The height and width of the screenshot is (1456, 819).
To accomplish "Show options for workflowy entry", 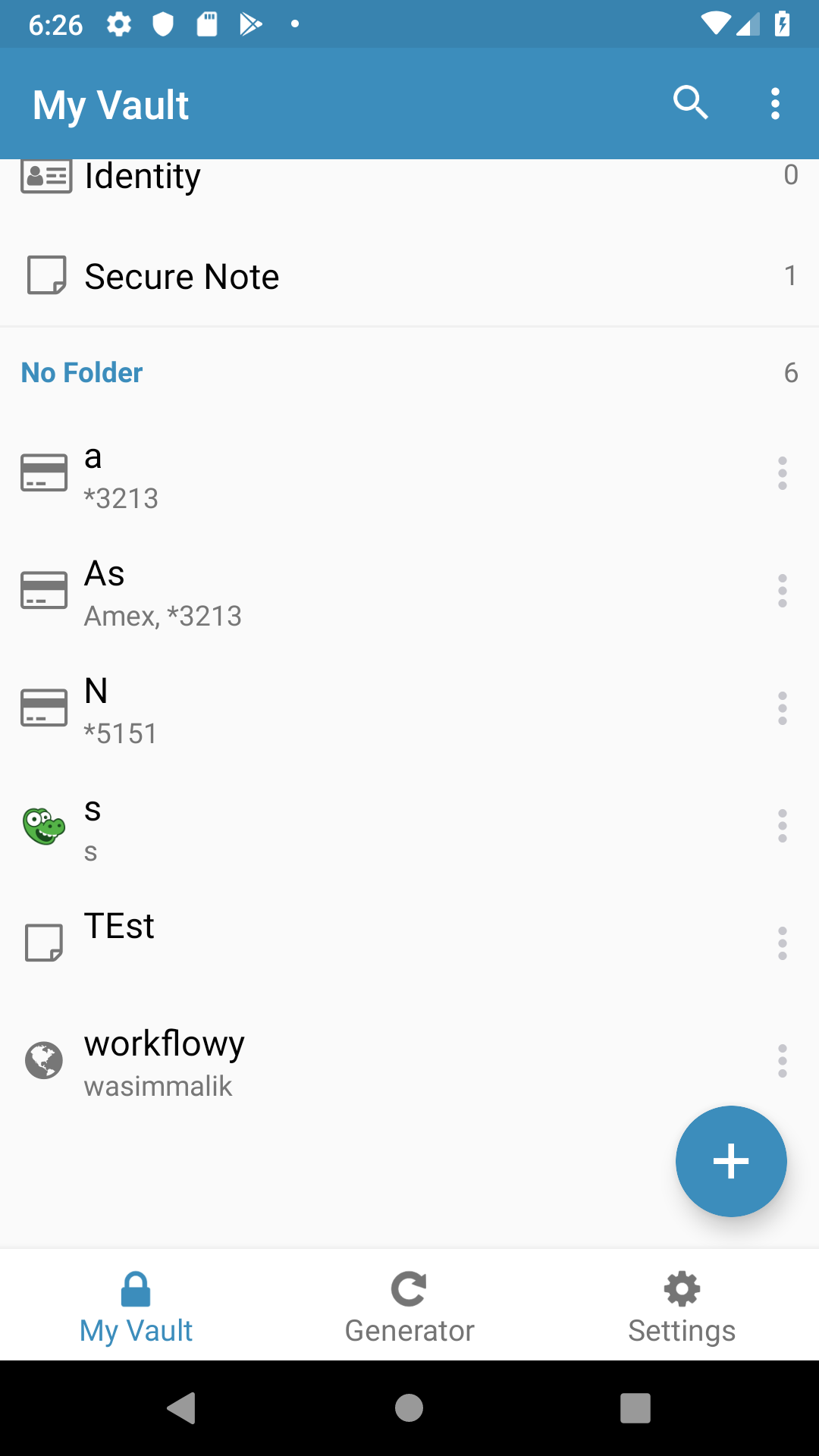I will coord(783,1062).
